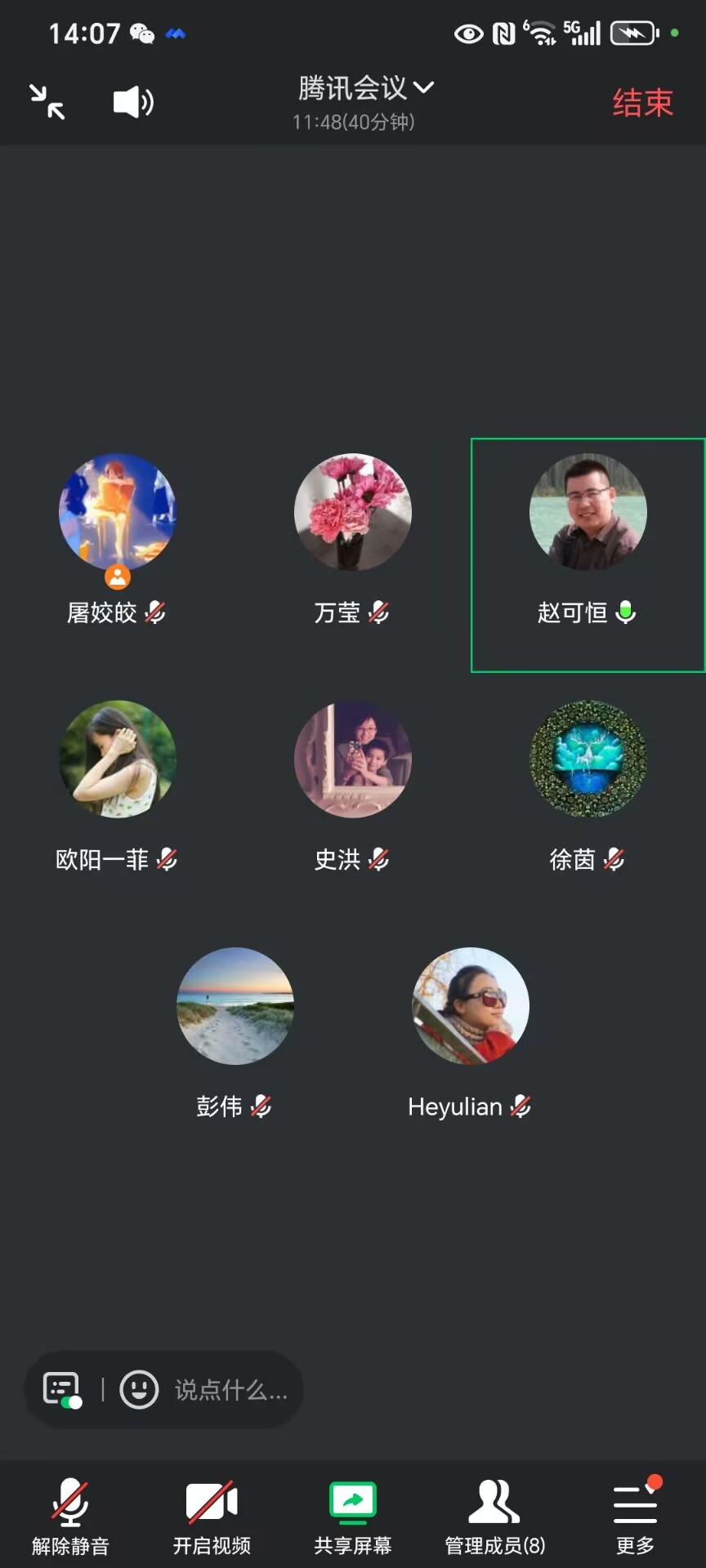
Task: Open 彭伟's participant tile
Action: click(235, 1006)
